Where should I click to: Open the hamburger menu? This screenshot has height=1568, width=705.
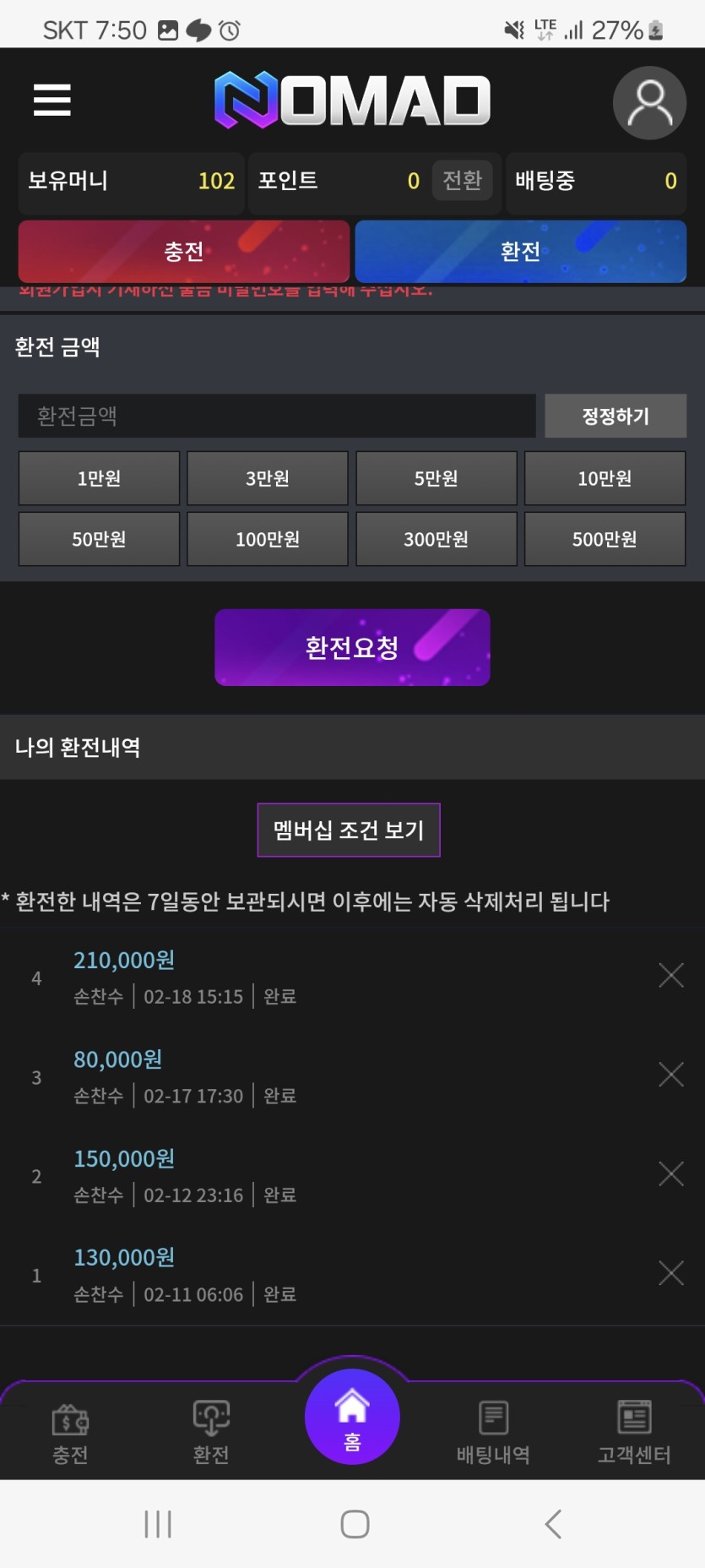(52, 101)
